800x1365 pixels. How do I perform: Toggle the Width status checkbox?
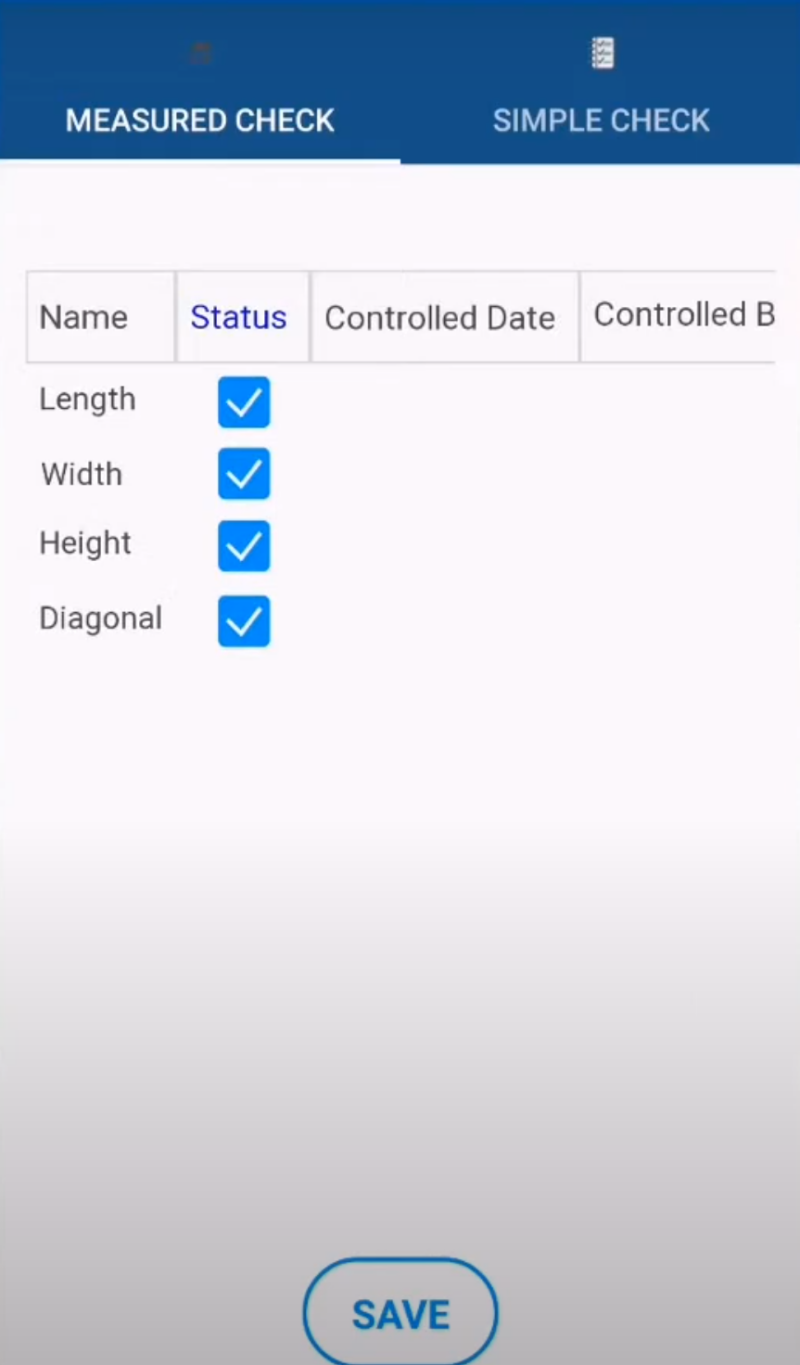tap(244, 474)
